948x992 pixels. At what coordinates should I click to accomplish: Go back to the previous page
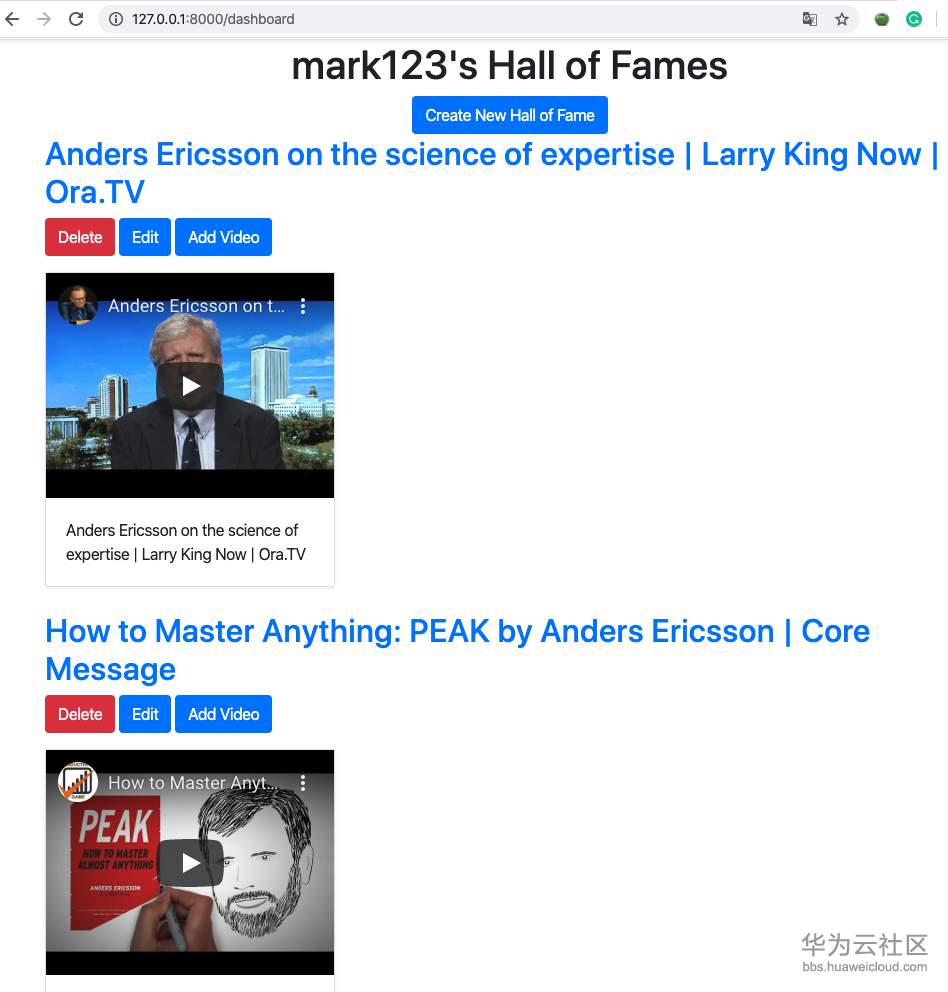(x=12, y=19)
